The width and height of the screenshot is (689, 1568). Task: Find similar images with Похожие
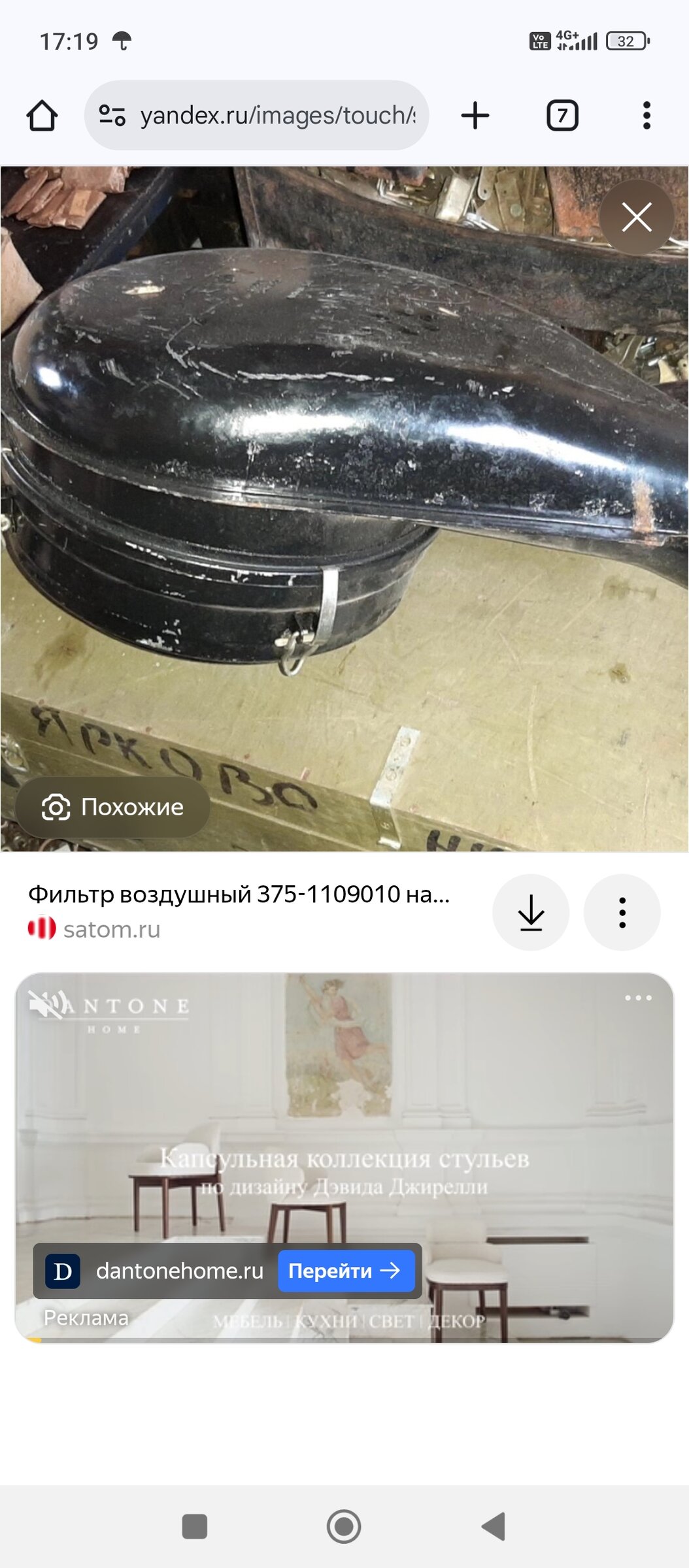tap(113, 808)
